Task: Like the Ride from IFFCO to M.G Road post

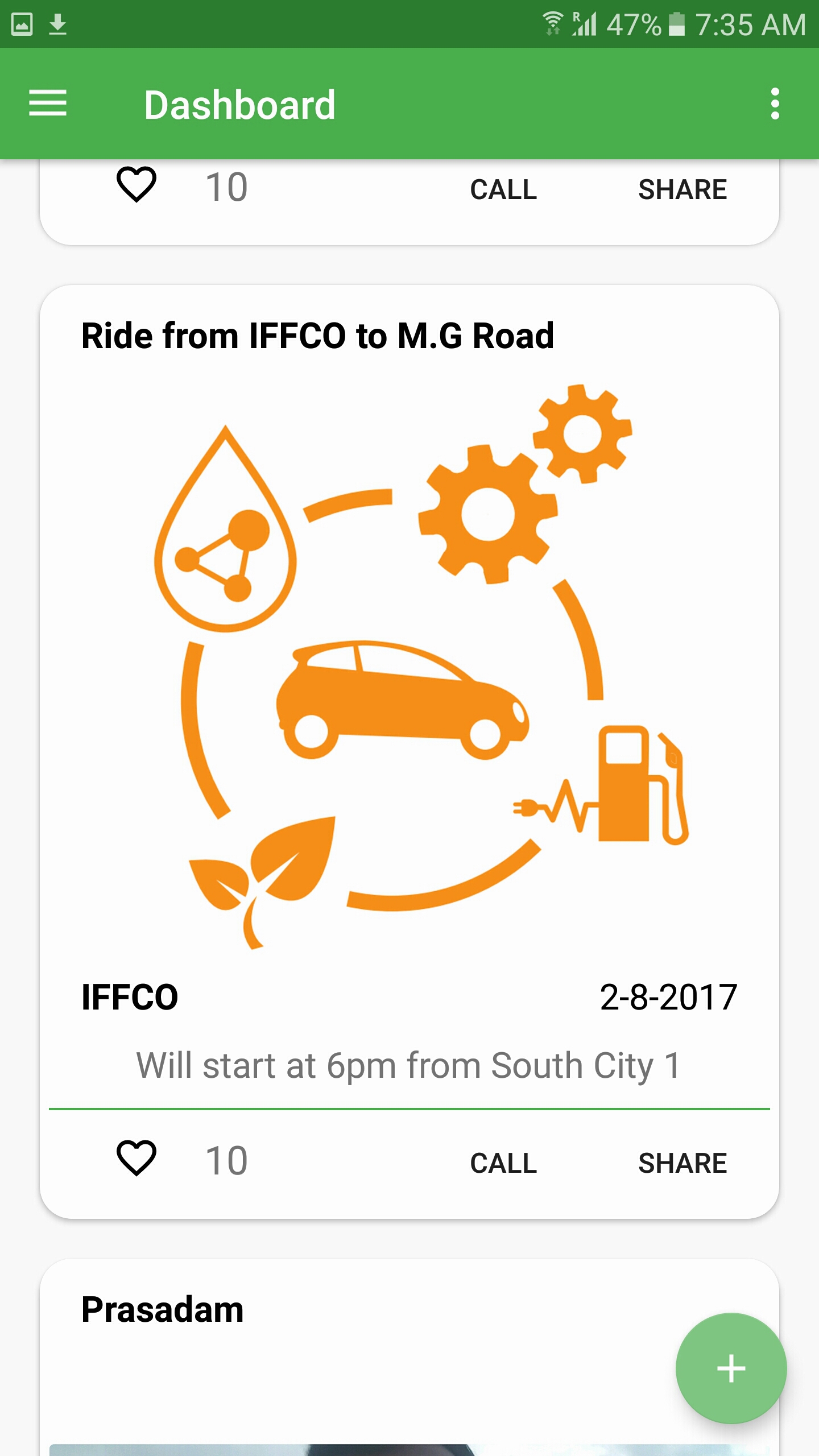Action: pyautogui.click(x=136, y=1158)
